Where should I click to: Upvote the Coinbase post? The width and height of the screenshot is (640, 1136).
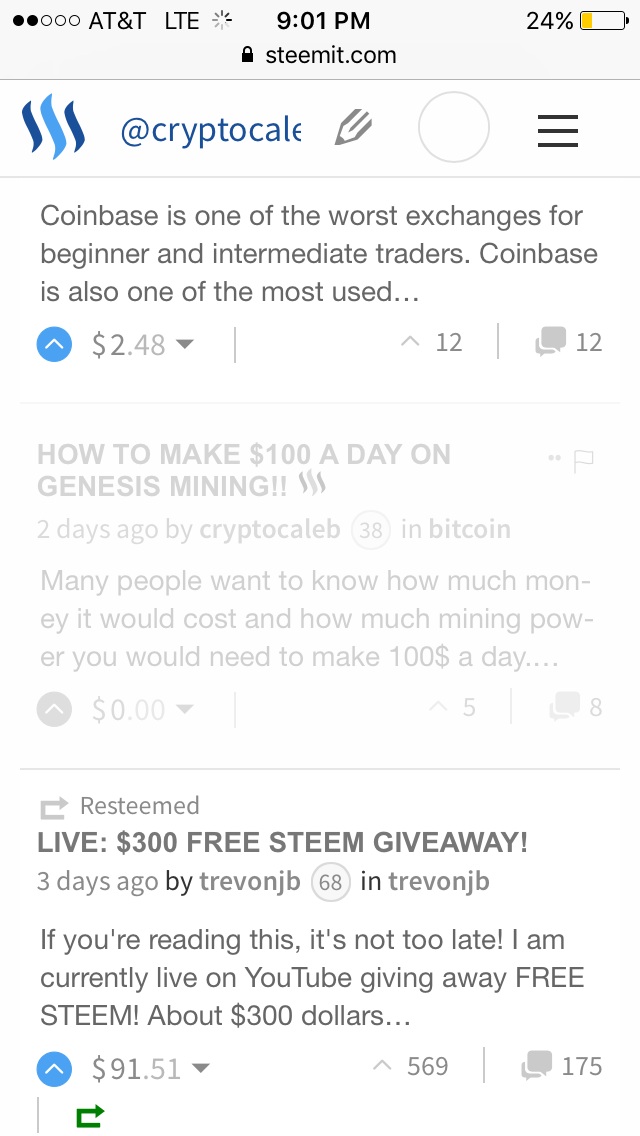55,345
